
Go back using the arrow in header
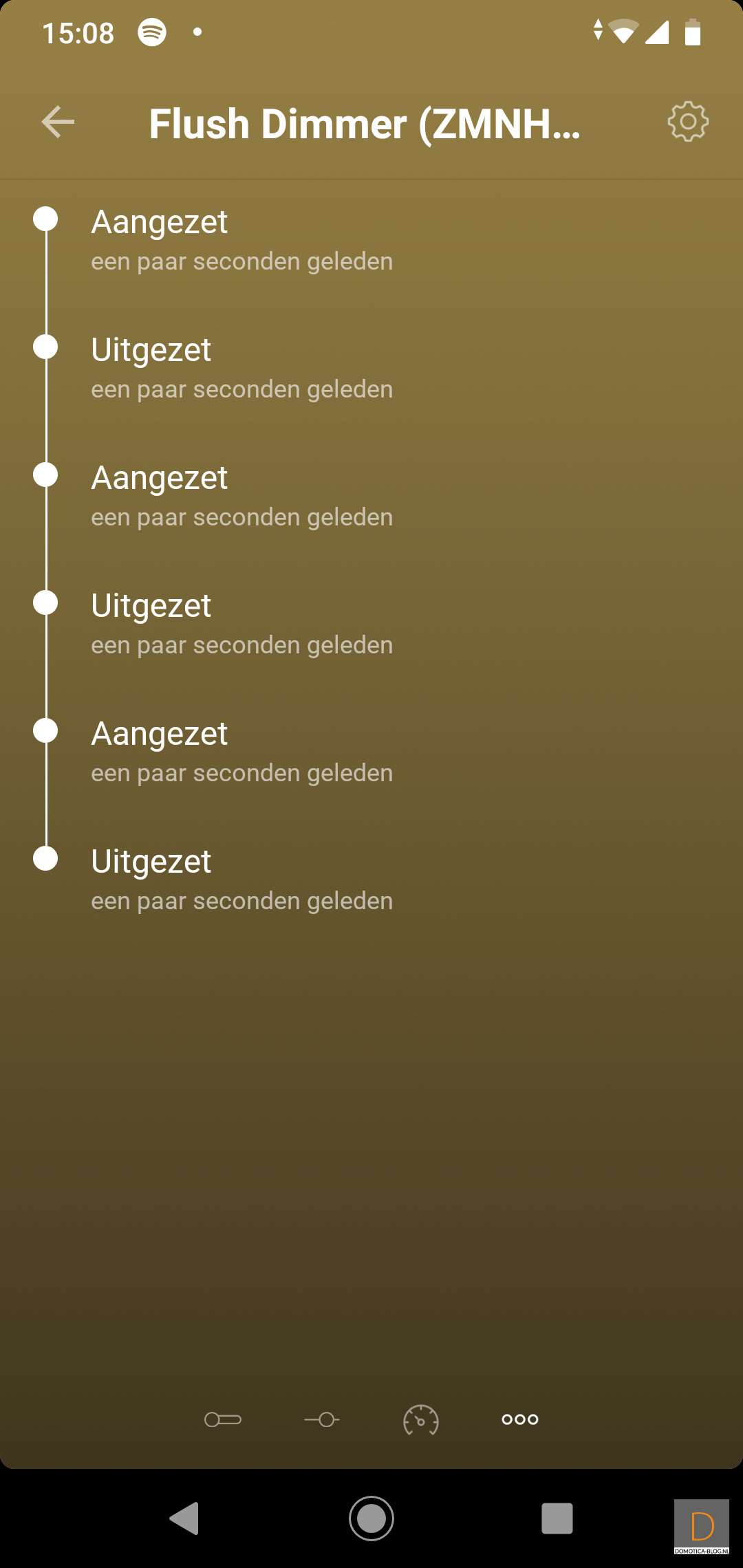58,122
